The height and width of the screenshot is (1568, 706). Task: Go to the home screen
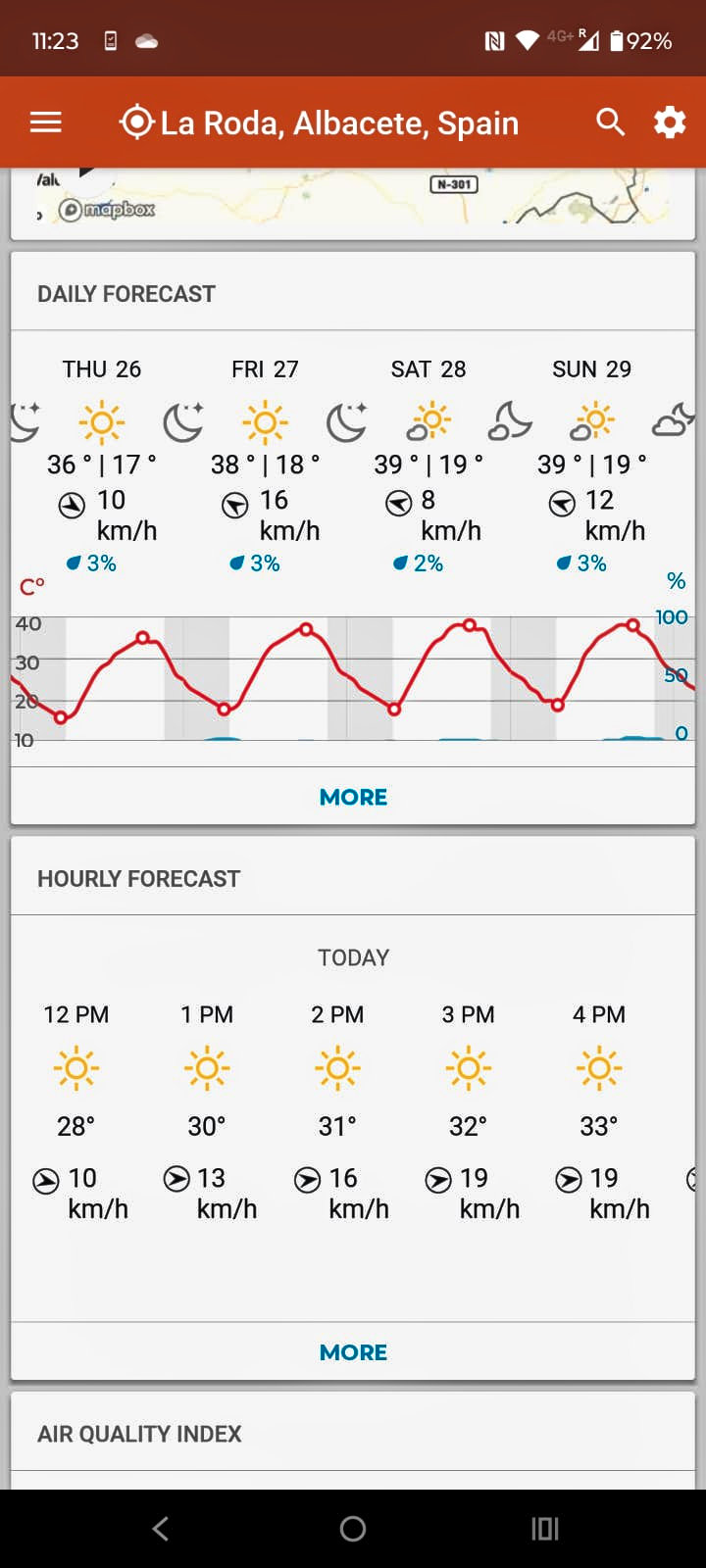353,1528
